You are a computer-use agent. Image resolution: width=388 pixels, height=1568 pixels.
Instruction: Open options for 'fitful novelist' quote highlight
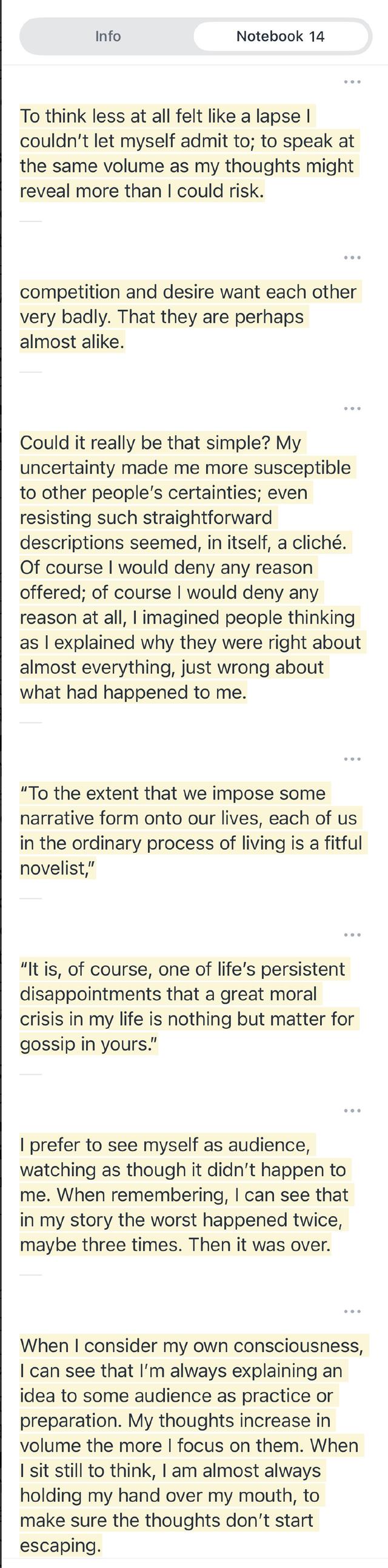(x=352, y=759)
